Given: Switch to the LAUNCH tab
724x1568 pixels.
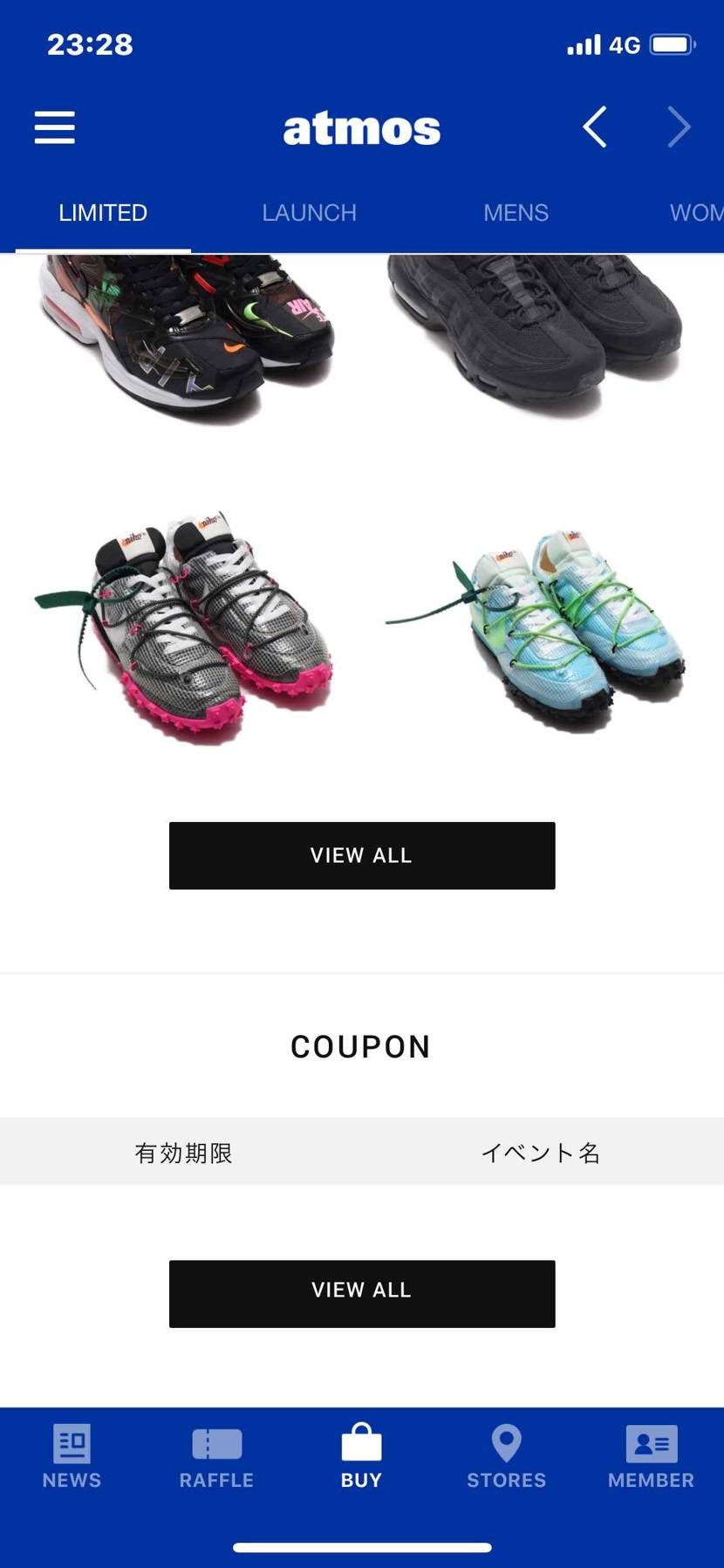Looking at the screenshot, I should (x=310, y=213).
